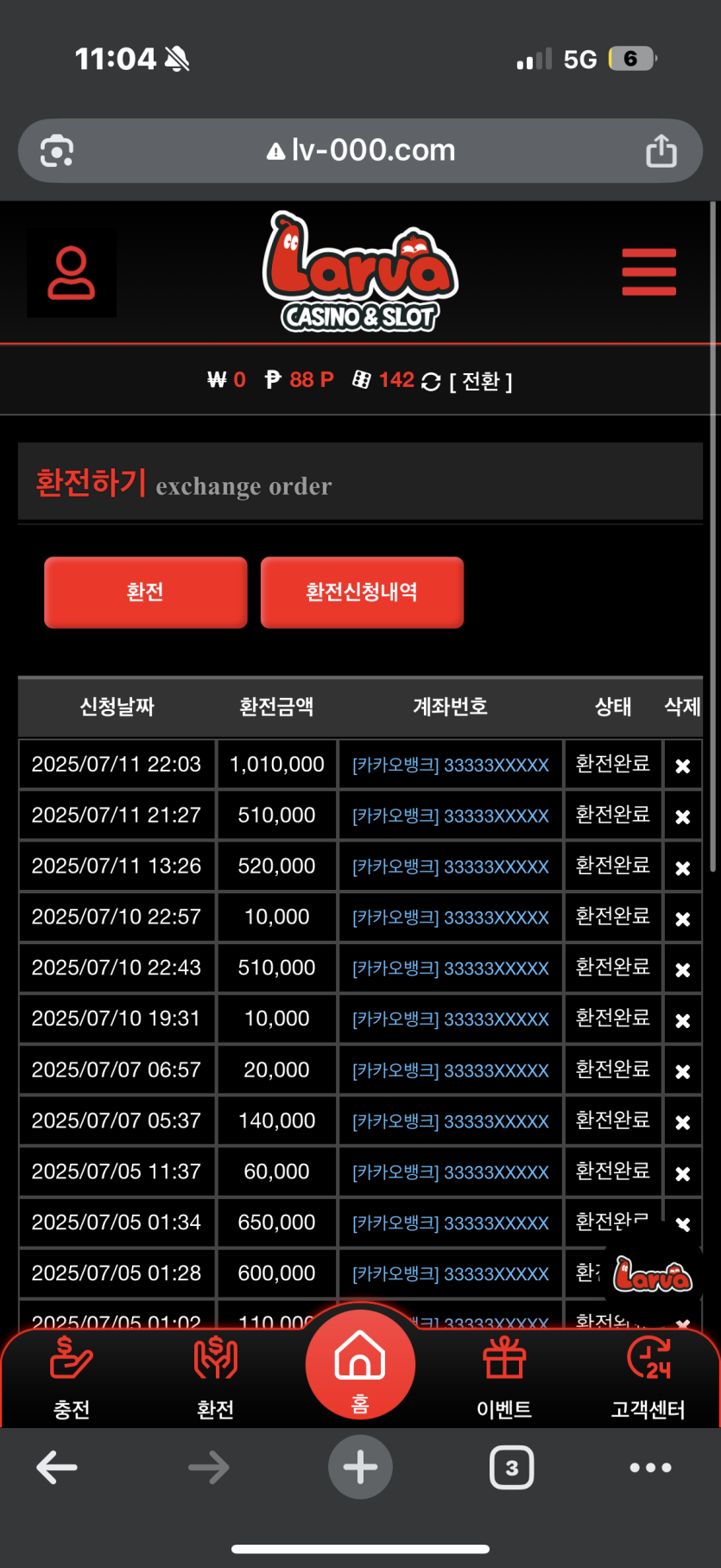Share the page from address bar
Screen dimensions: 721x1568
pos(661,150)
